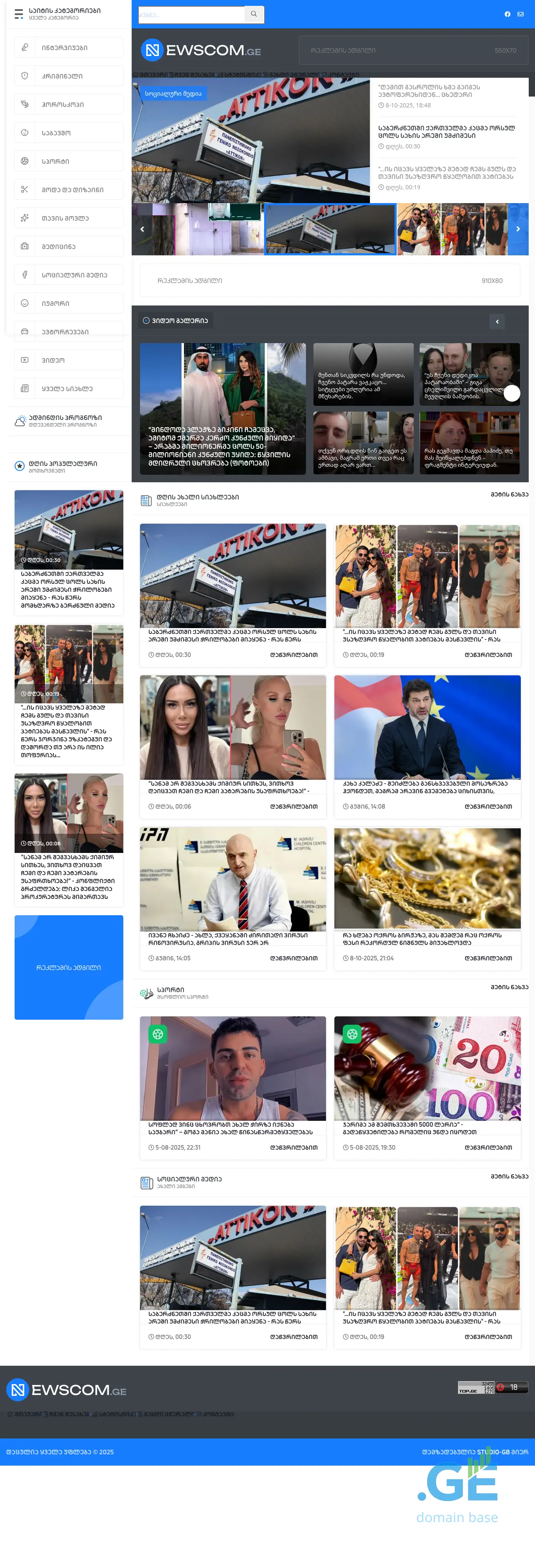Tap დაწვრილებით on the 5000 ლარი article
Screen dimensions: 535x1568
click(x=487, y=1148)
